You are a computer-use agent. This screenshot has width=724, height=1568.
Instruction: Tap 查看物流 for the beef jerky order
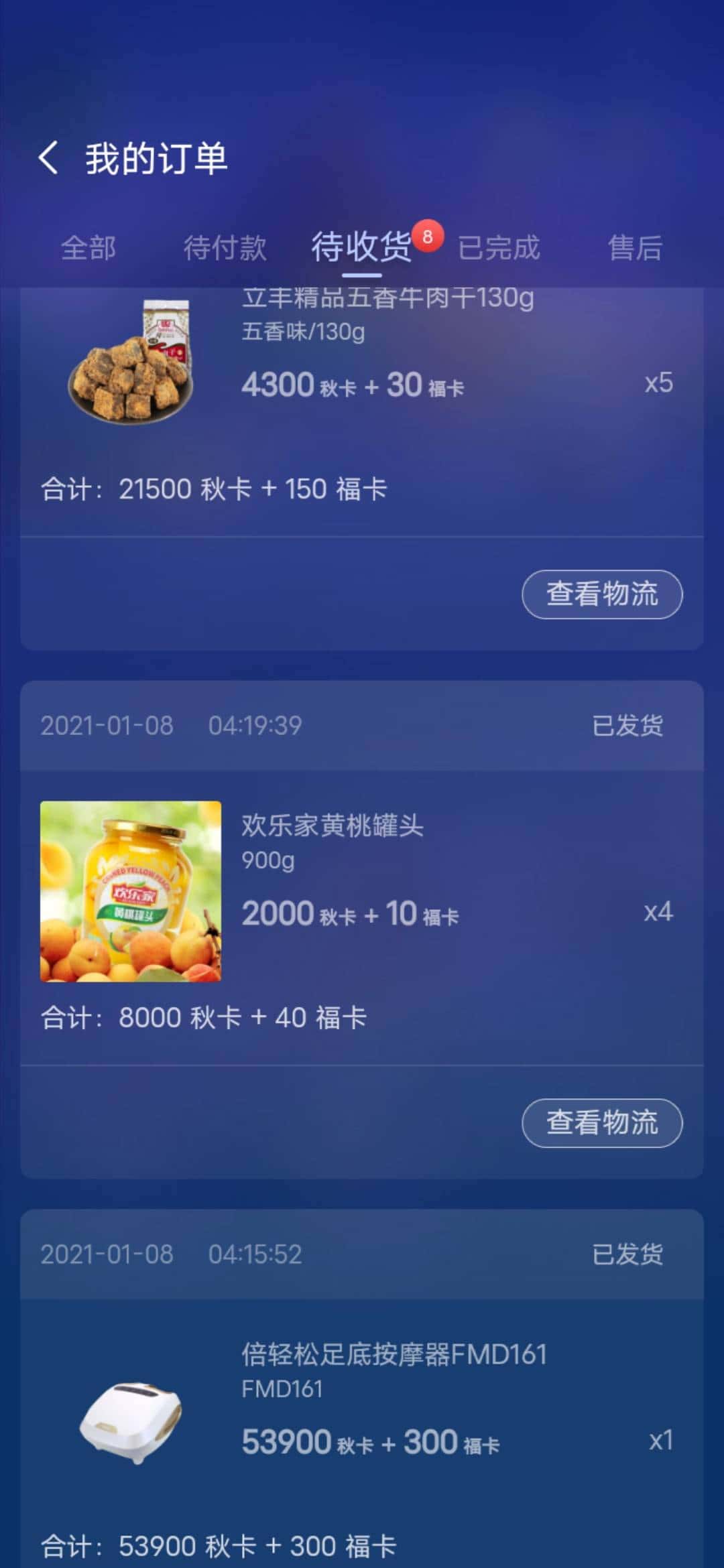(x=601, y=594)
